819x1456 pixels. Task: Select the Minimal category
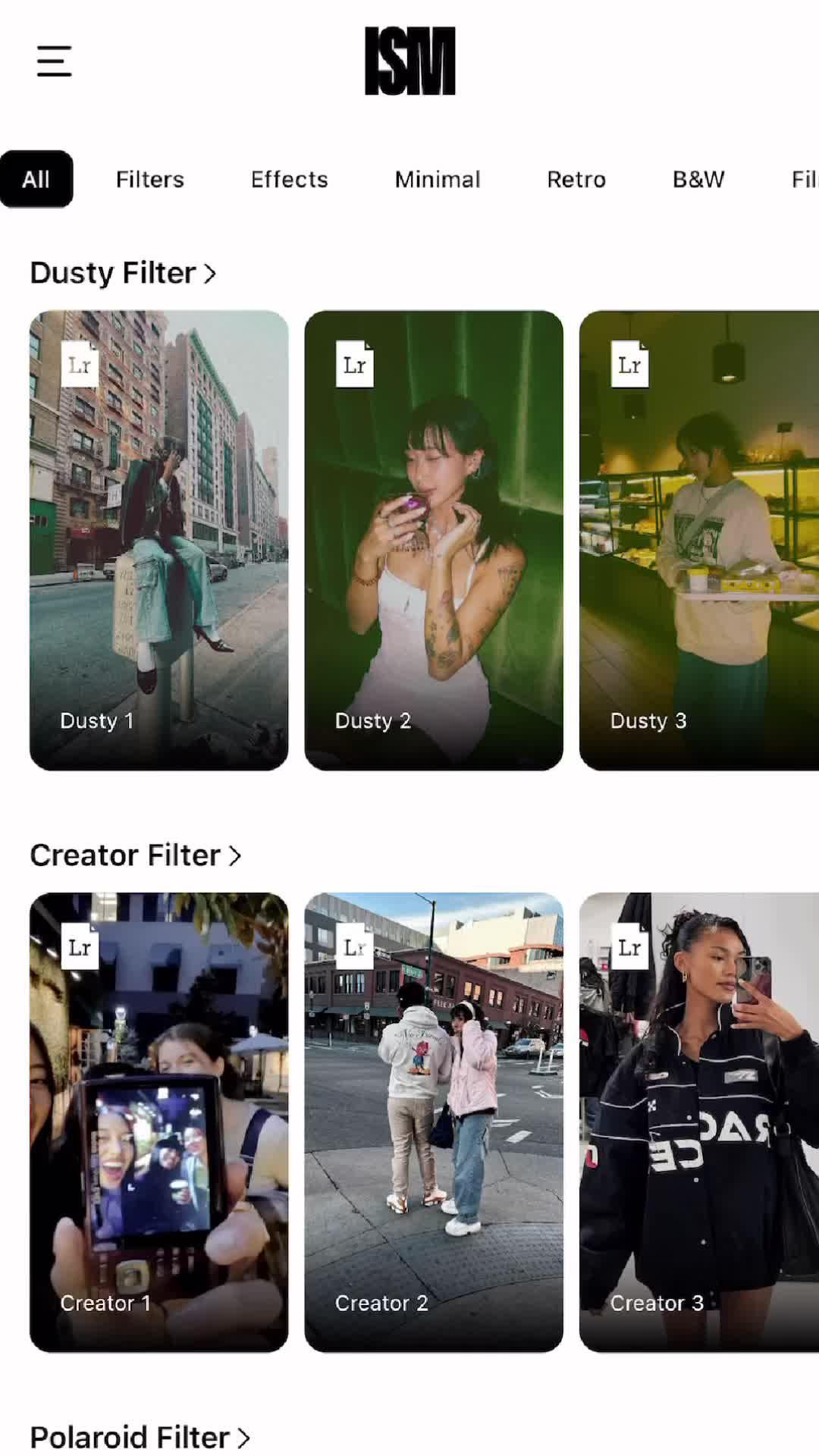[438, 179]
